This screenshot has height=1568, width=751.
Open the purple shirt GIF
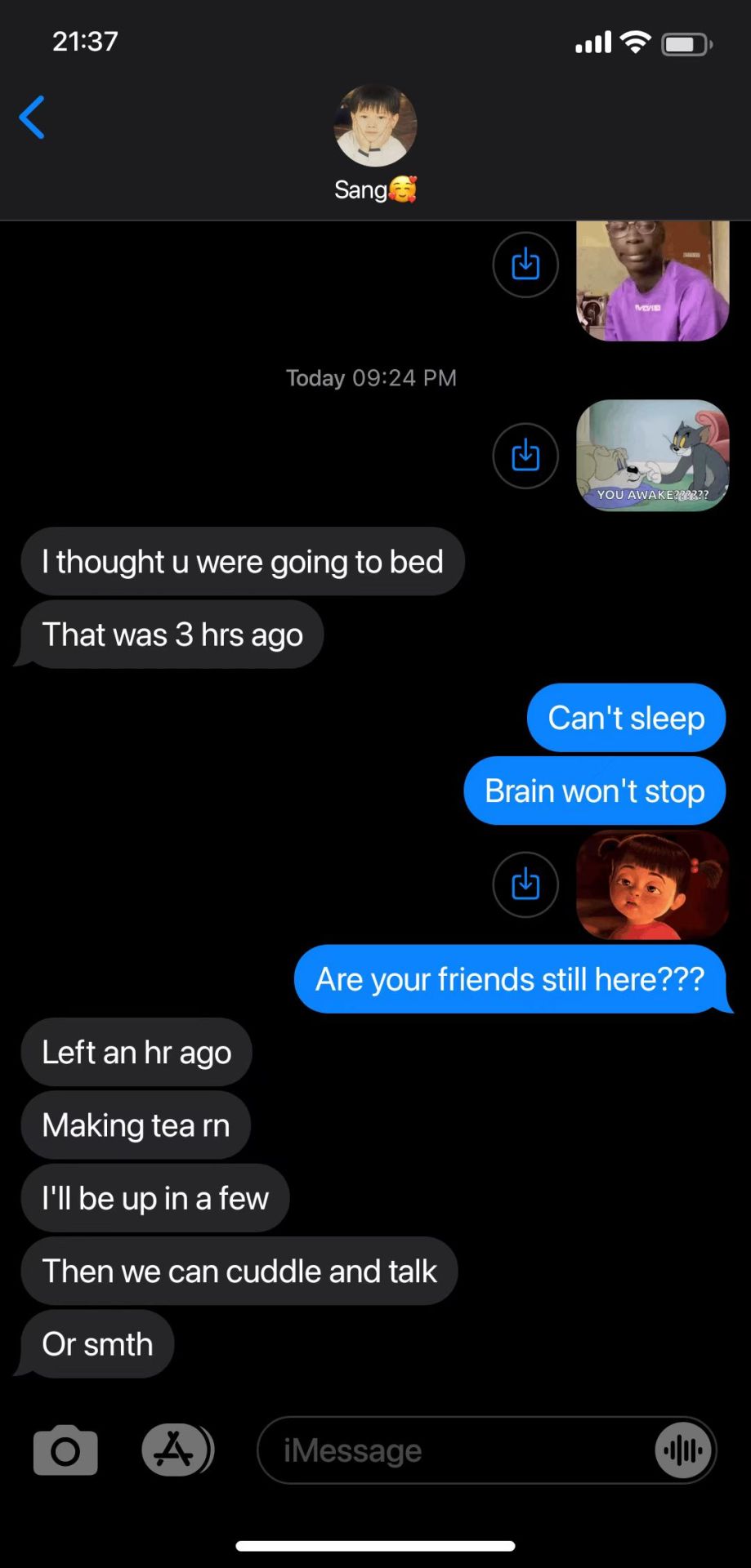[x=652, y=281]
